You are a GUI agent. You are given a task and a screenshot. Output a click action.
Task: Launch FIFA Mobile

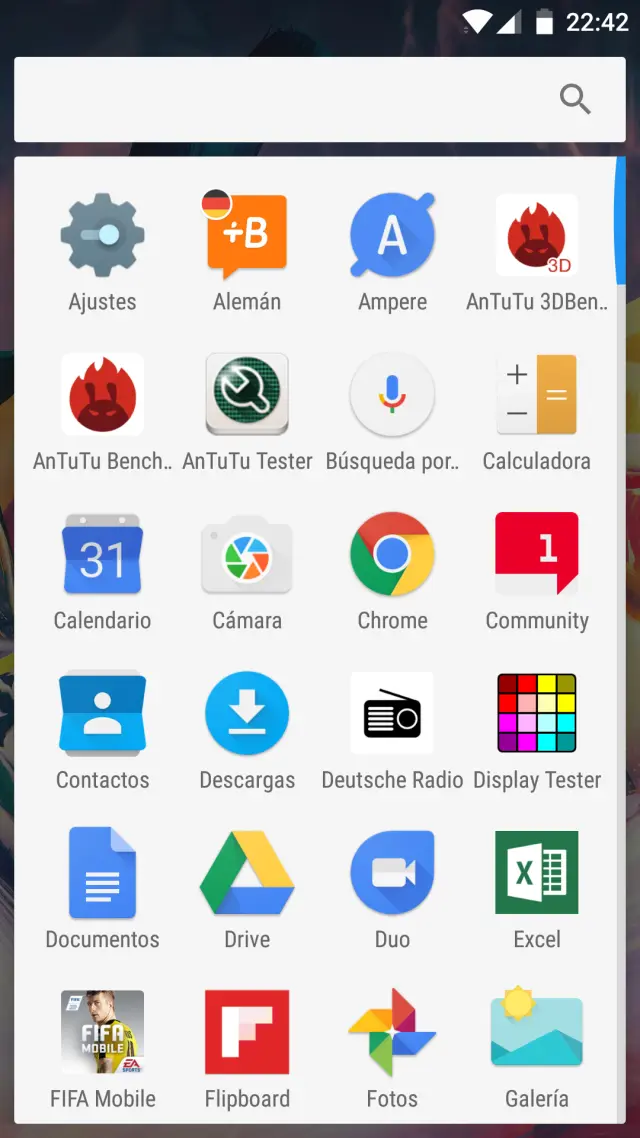click(x=102, y=1032)
